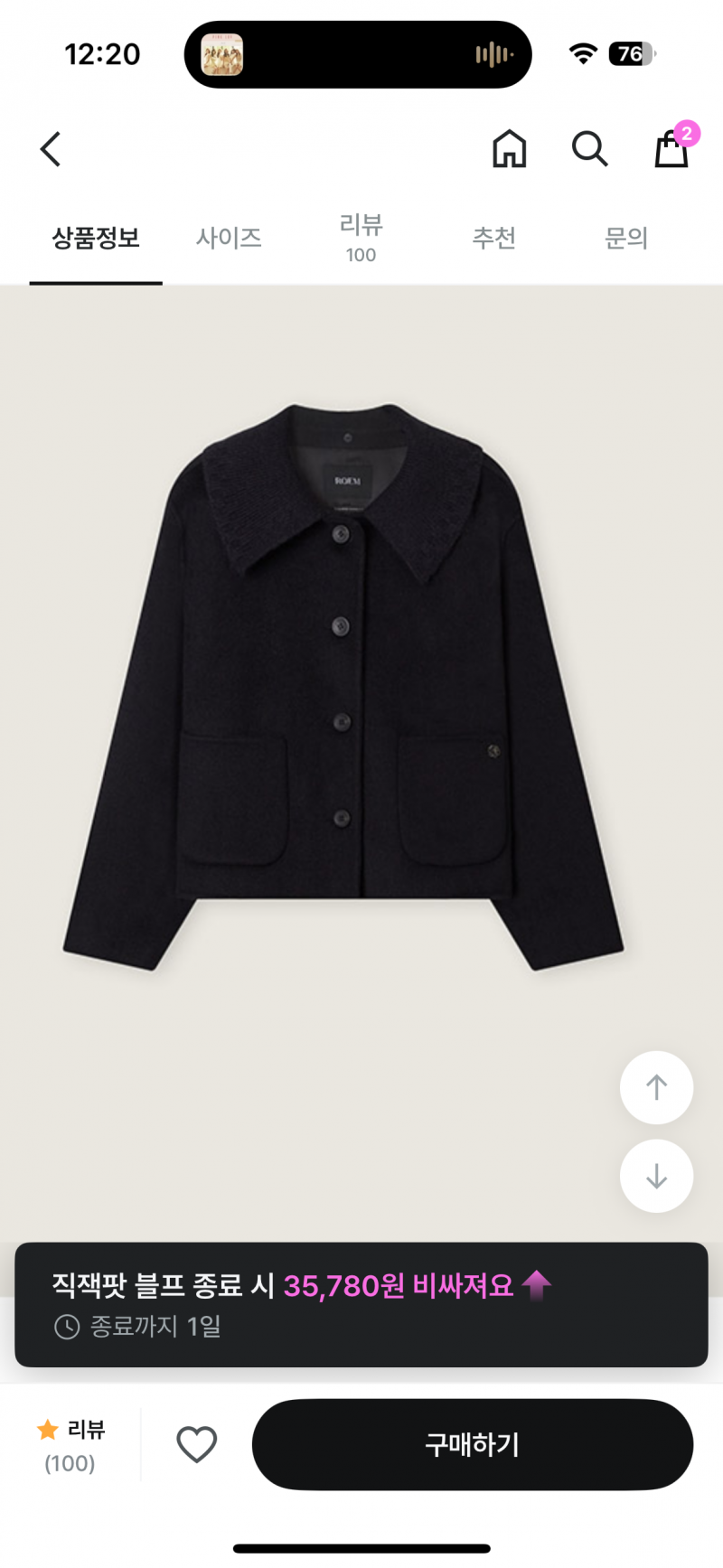Viewport: 723px width, 1568px height.
Task: Switch to the 리뷰 100 tab
Action: (361, 239)
